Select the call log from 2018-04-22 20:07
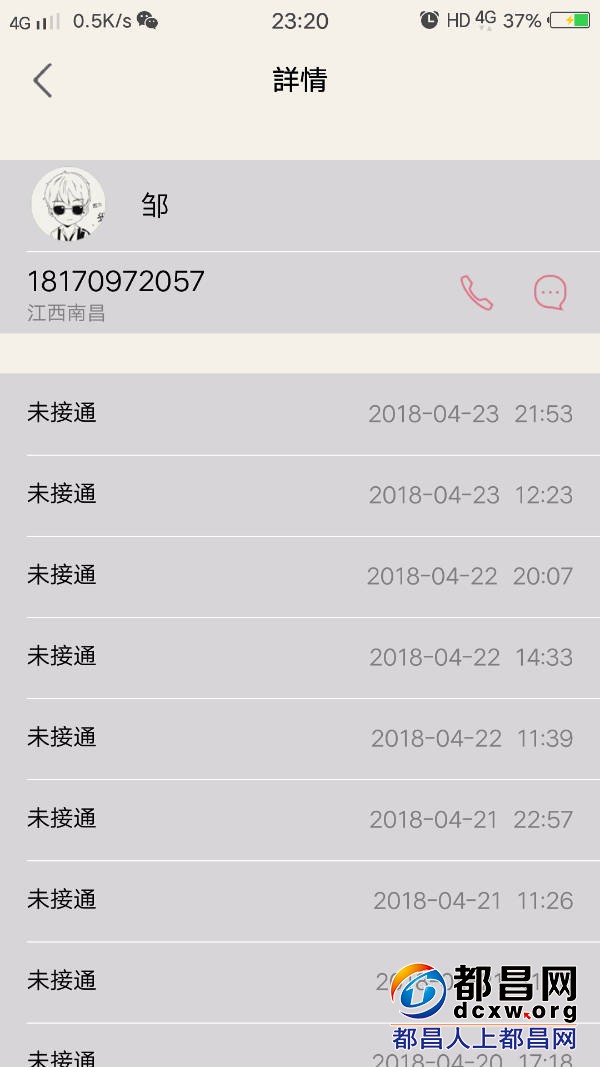Image resolution: width=600 pixels, height=1067 pixels. pyautogui.click(x=300, y=576)
